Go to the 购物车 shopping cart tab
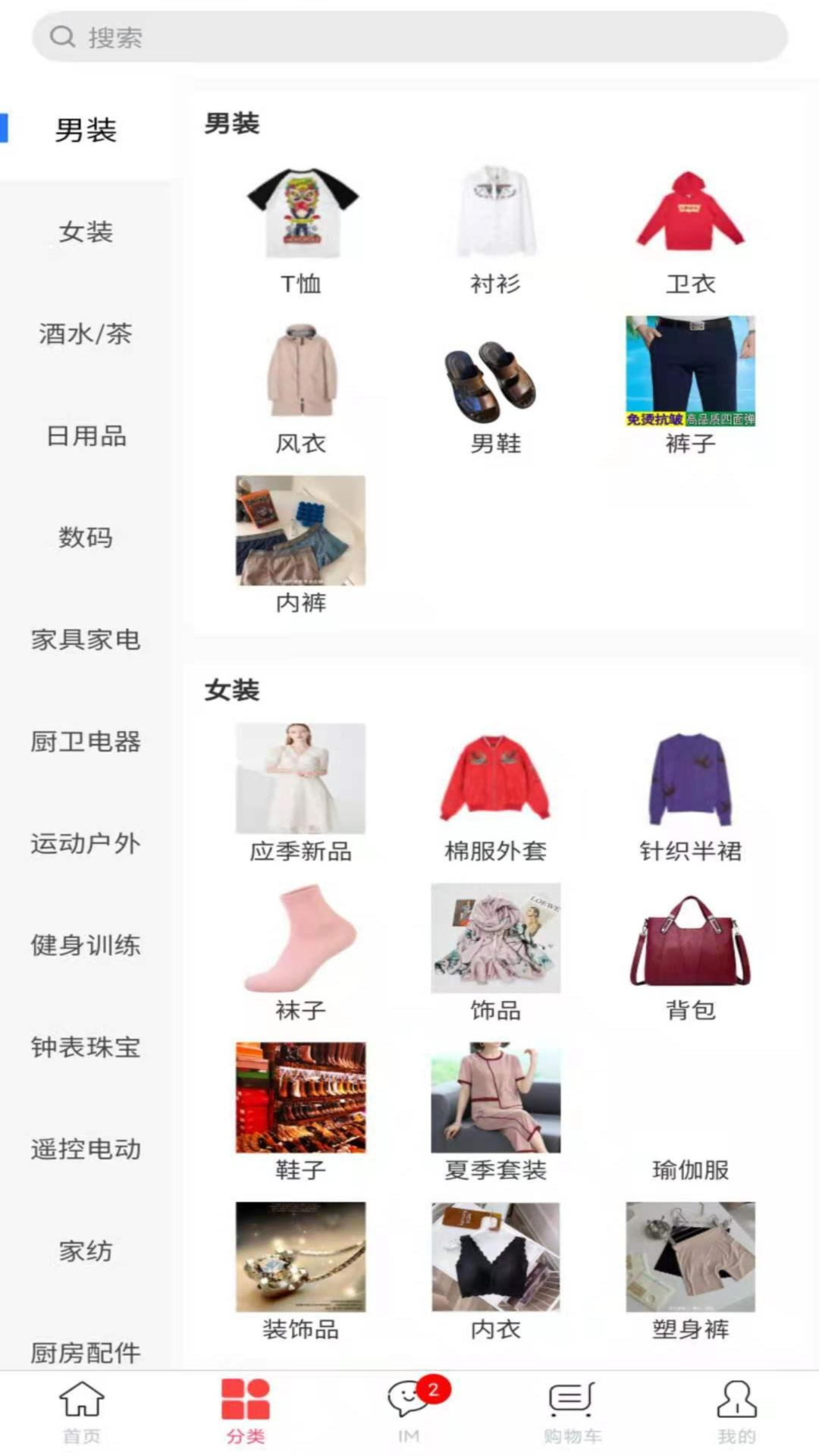Screen dimensions: 819x1456 pos(572,1411)
